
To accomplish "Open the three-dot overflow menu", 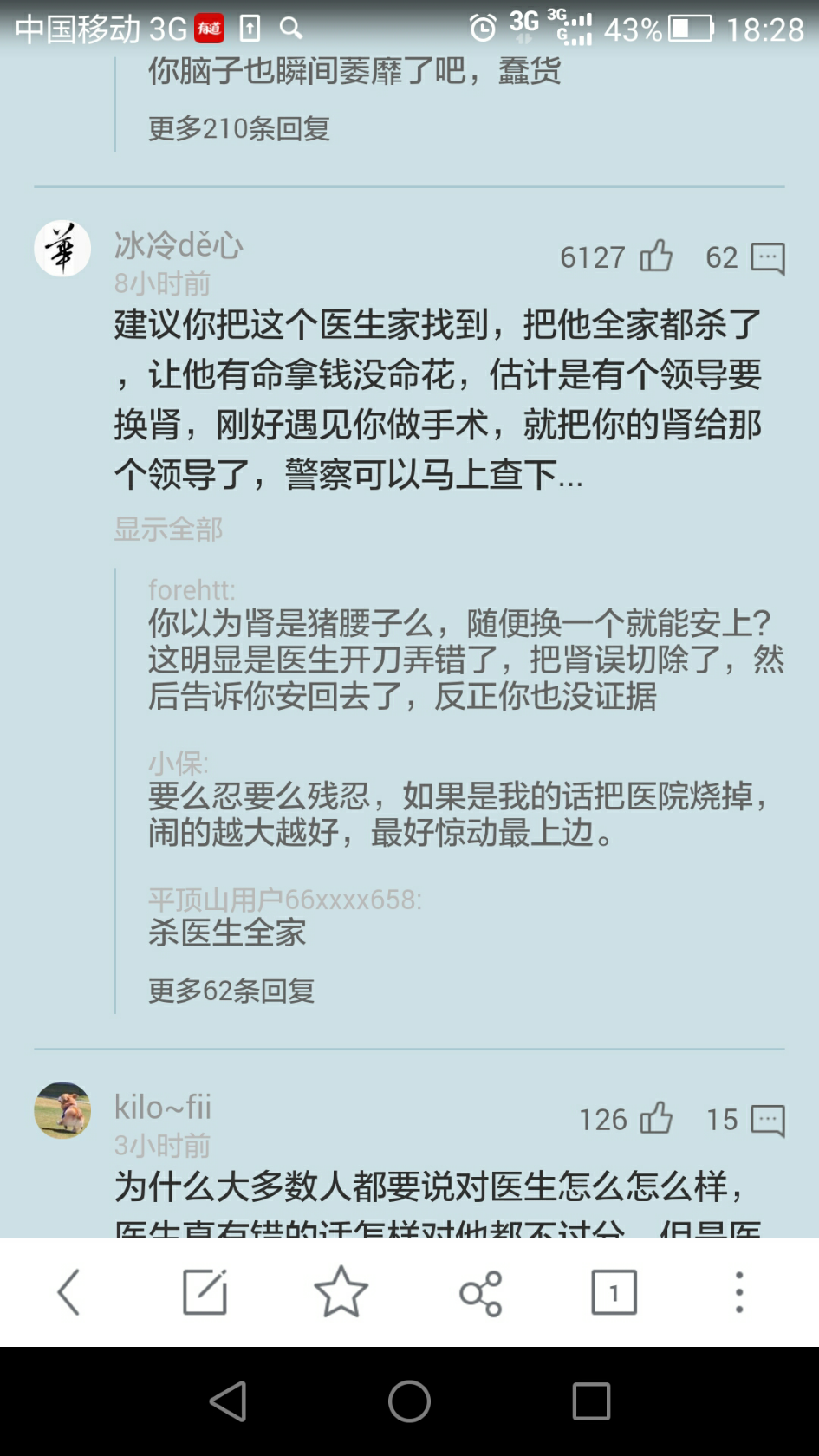I will pyautogui.click(x=738, y=1291).
